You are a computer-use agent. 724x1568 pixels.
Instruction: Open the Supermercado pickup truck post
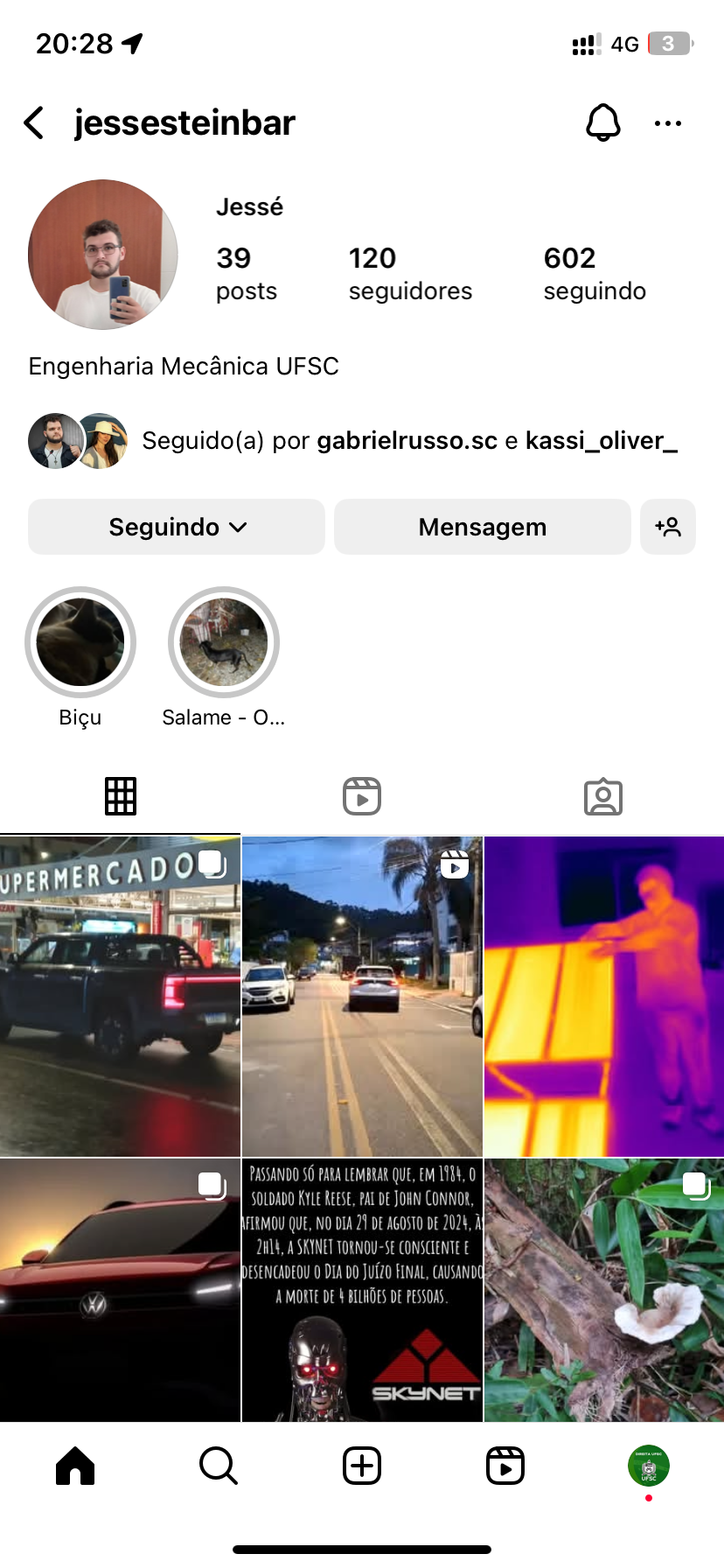tap(120, 996)
